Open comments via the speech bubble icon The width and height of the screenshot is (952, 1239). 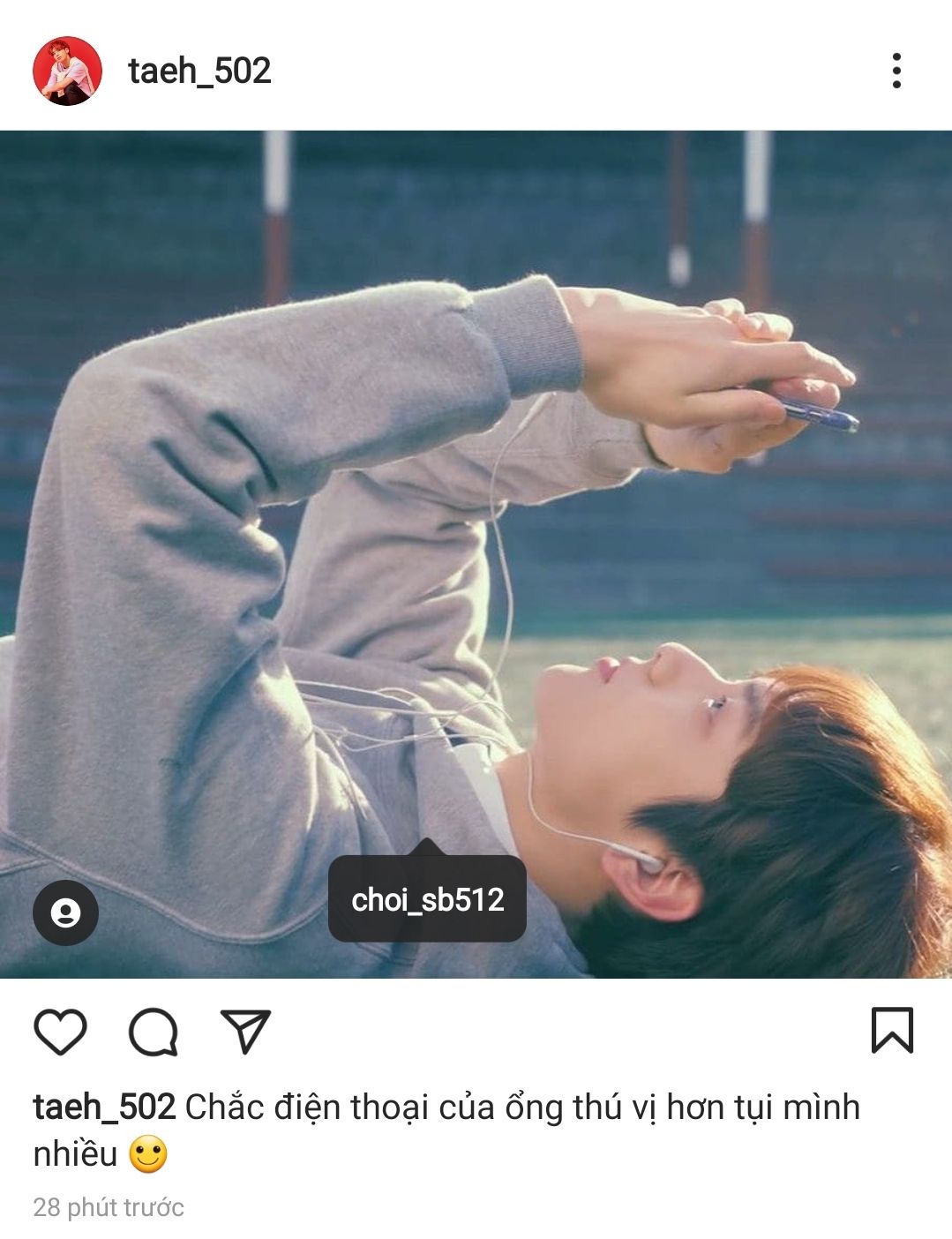pyautogui.click(x=154, y=1031)
